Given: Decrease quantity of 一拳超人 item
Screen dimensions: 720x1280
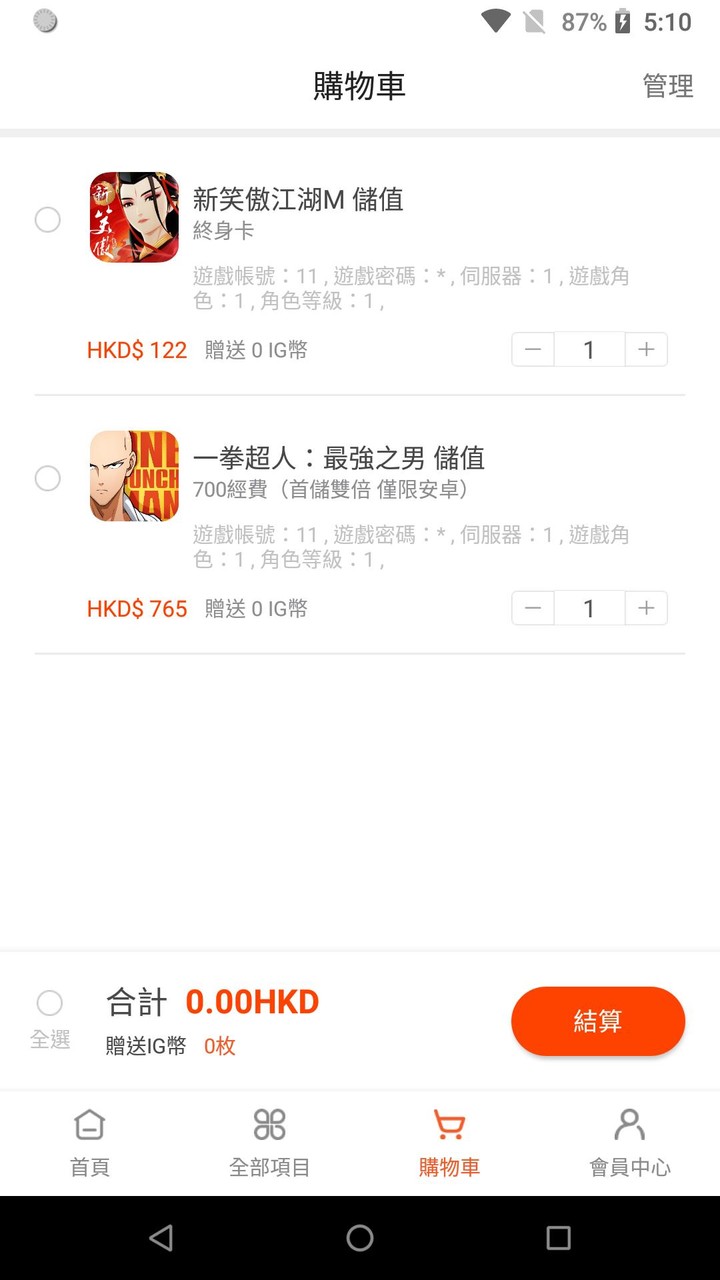Looking at the screenshot, I should pos(532,608).
